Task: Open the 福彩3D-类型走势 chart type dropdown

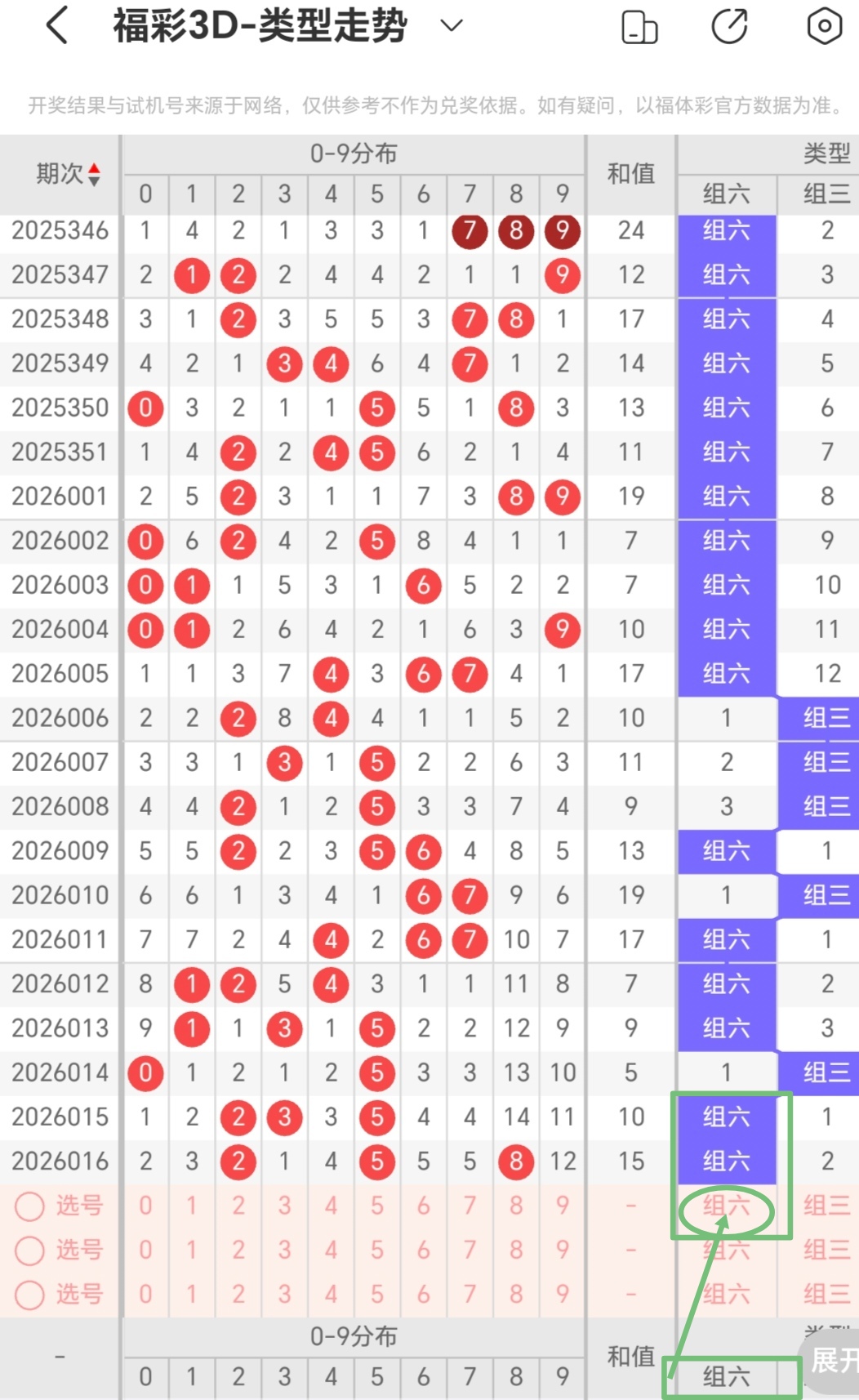Action: [x=451, y=26]
